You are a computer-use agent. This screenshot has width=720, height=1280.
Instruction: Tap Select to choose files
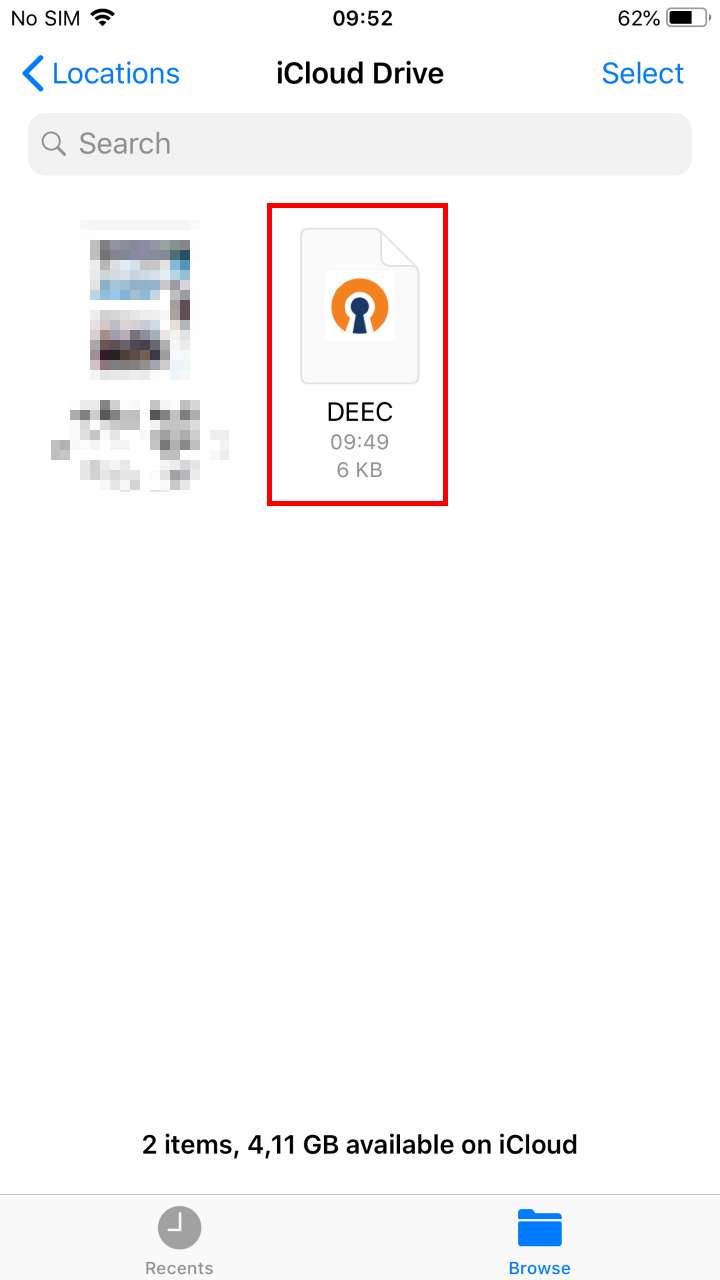pyautogui.click(x=643, y=74)
